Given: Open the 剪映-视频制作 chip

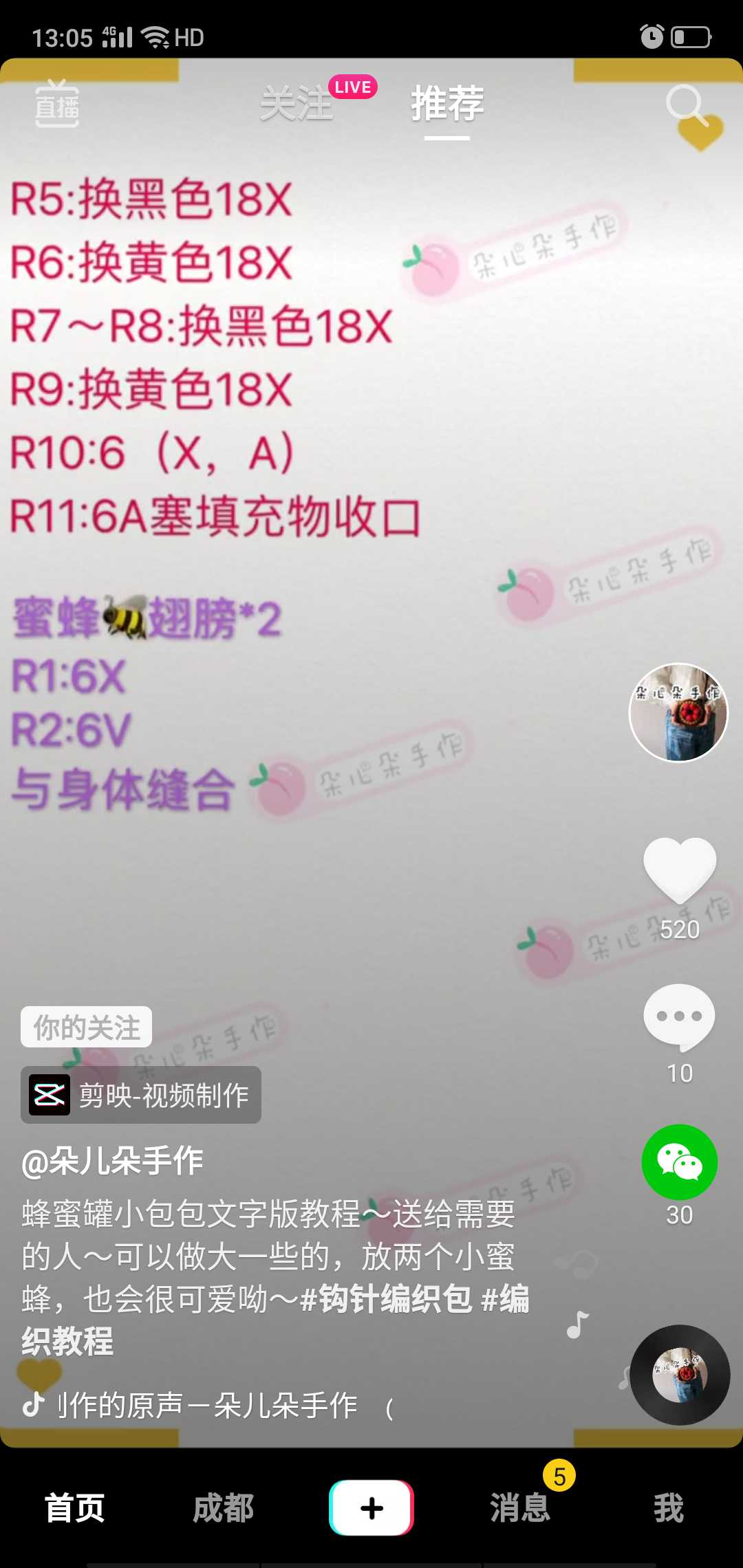Looking at the screenshot, I should [141, 1095].
